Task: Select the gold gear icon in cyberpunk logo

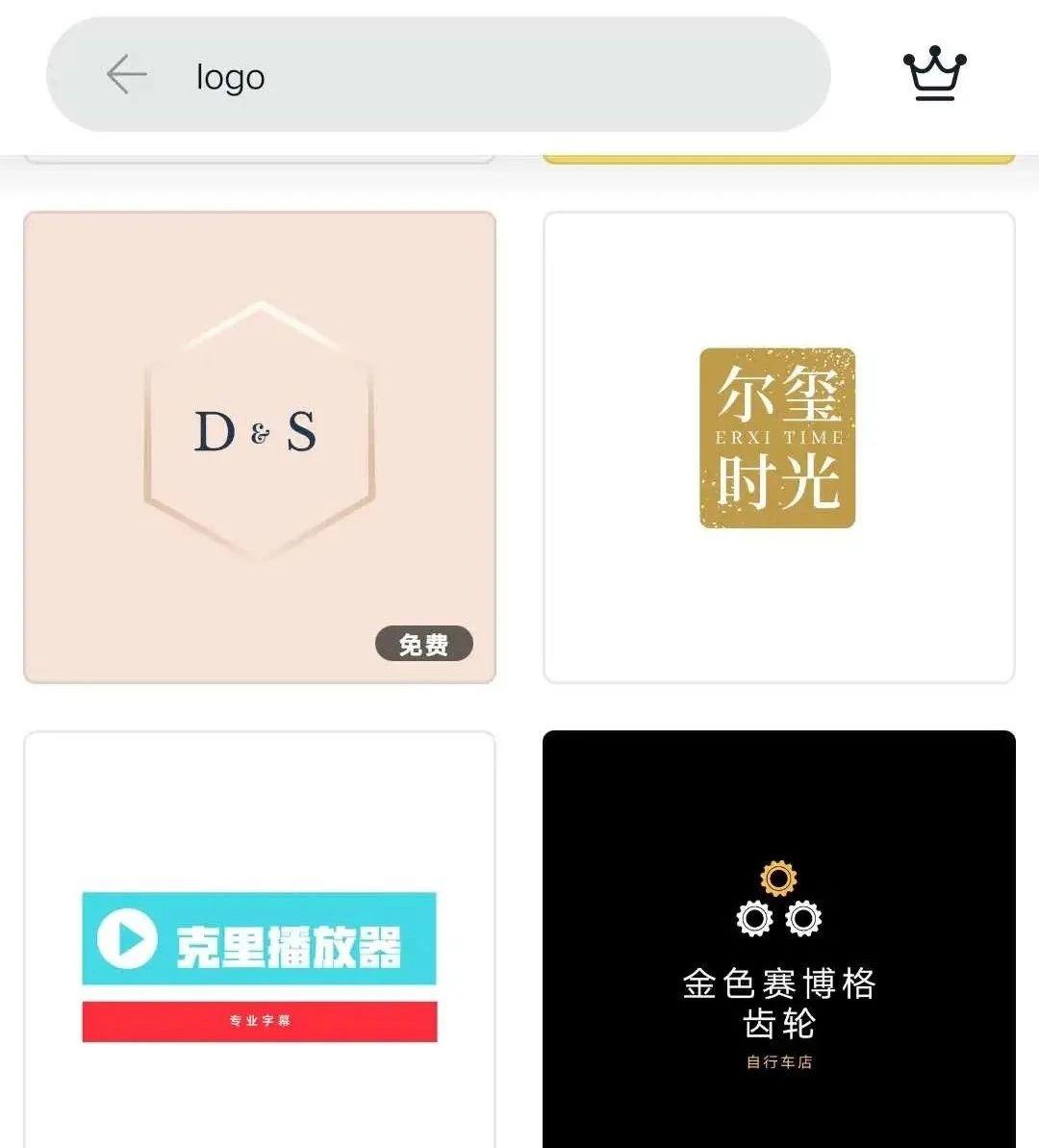Action: point(778,877)
